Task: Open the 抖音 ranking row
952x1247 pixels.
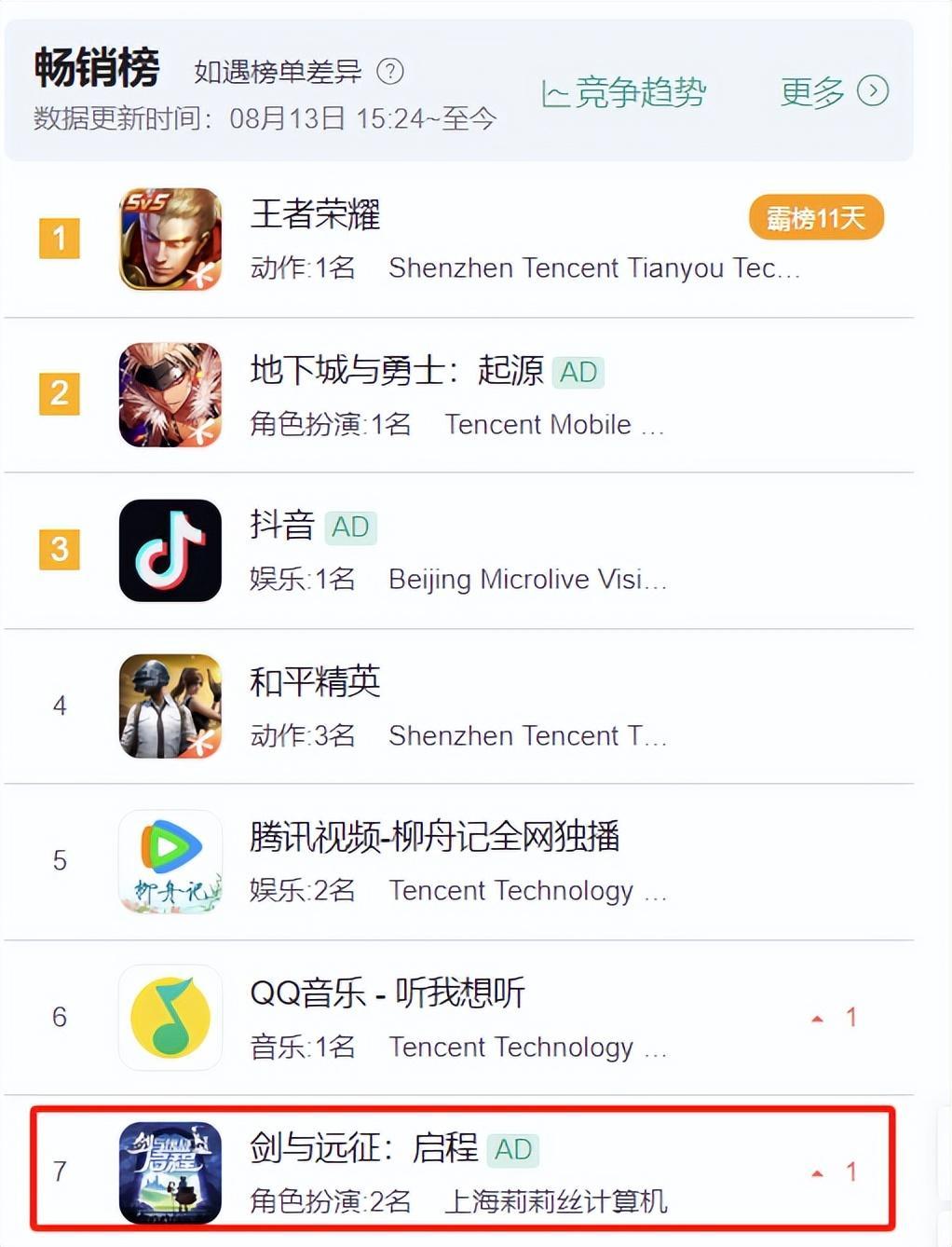Action: point(281,526)
